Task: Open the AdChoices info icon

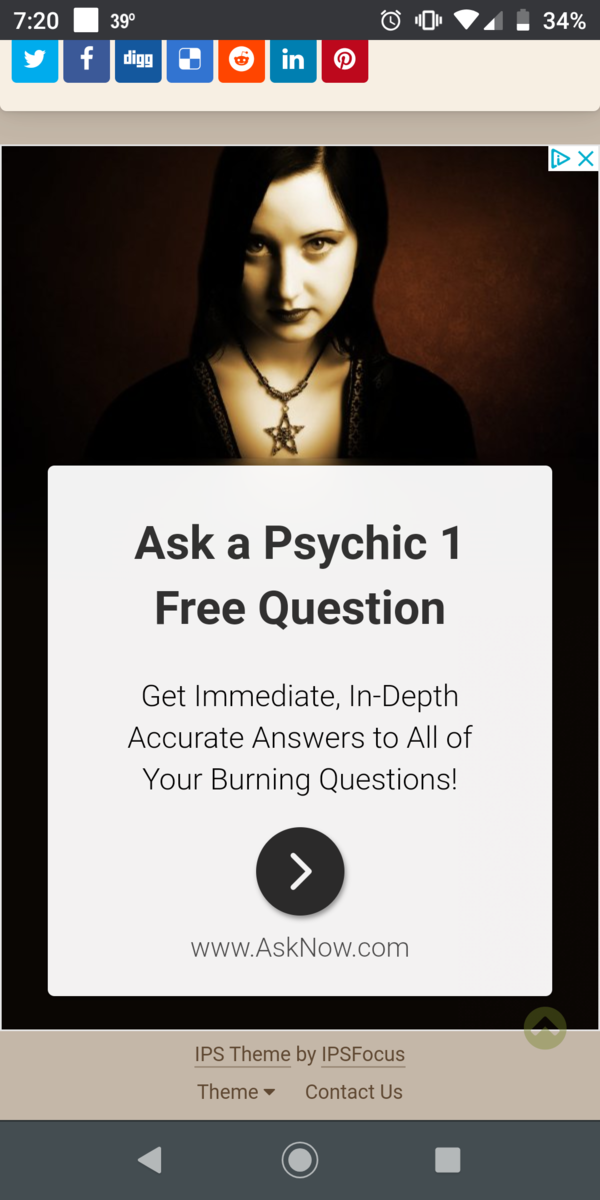Action: pos(561,159)
